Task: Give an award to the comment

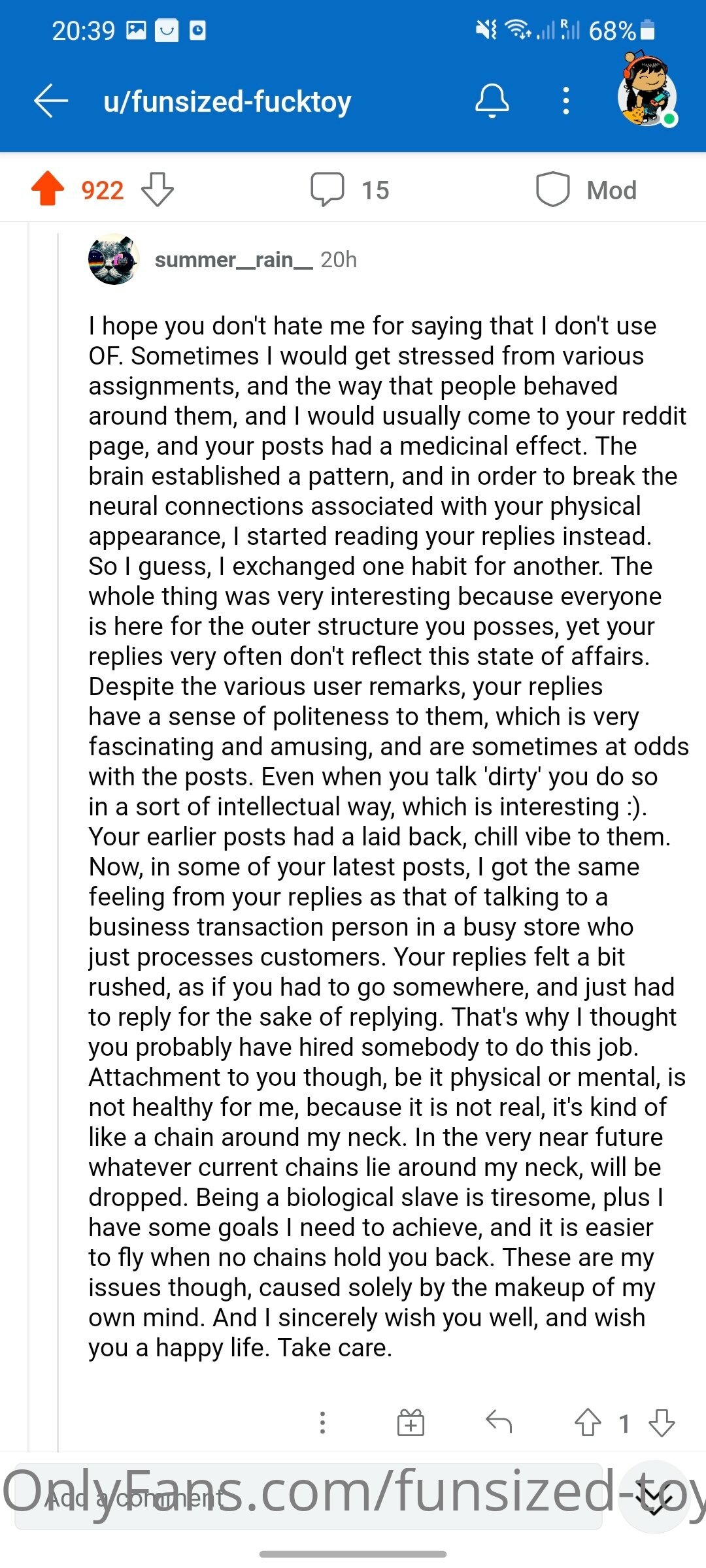Action: coord(411,1422)
